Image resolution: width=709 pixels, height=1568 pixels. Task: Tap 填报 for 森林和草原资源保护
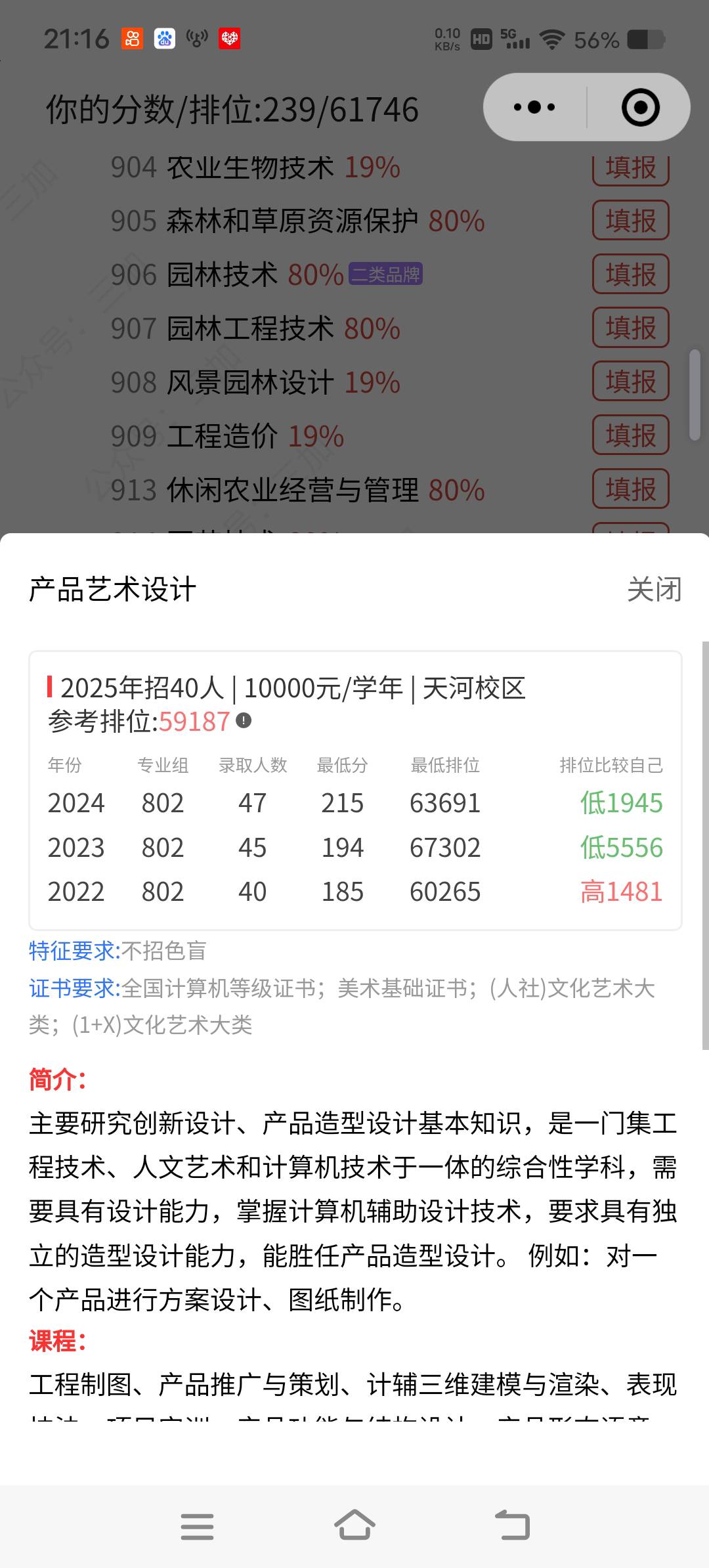[x=631, y=221]
